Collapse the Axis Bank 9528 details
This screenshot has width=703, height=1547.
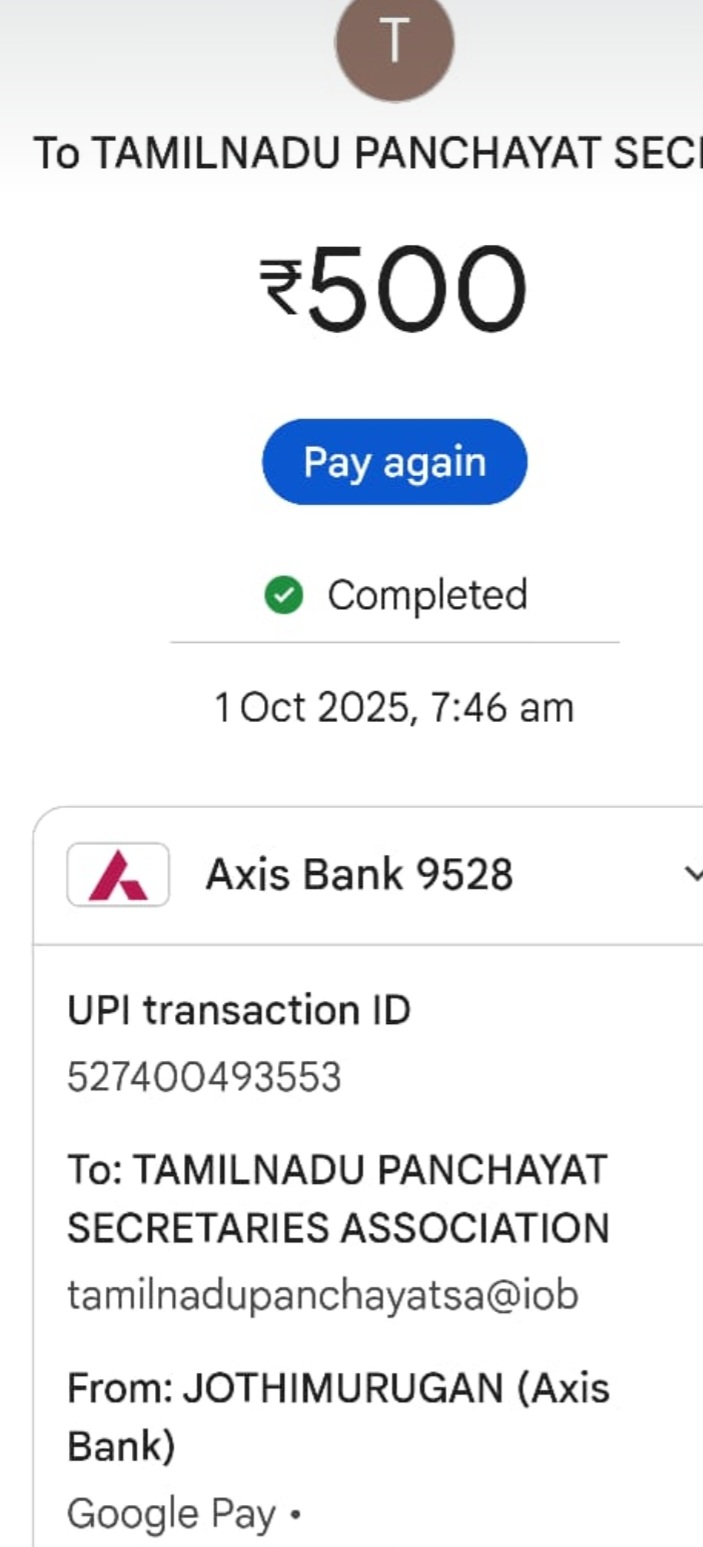[692, 874]
